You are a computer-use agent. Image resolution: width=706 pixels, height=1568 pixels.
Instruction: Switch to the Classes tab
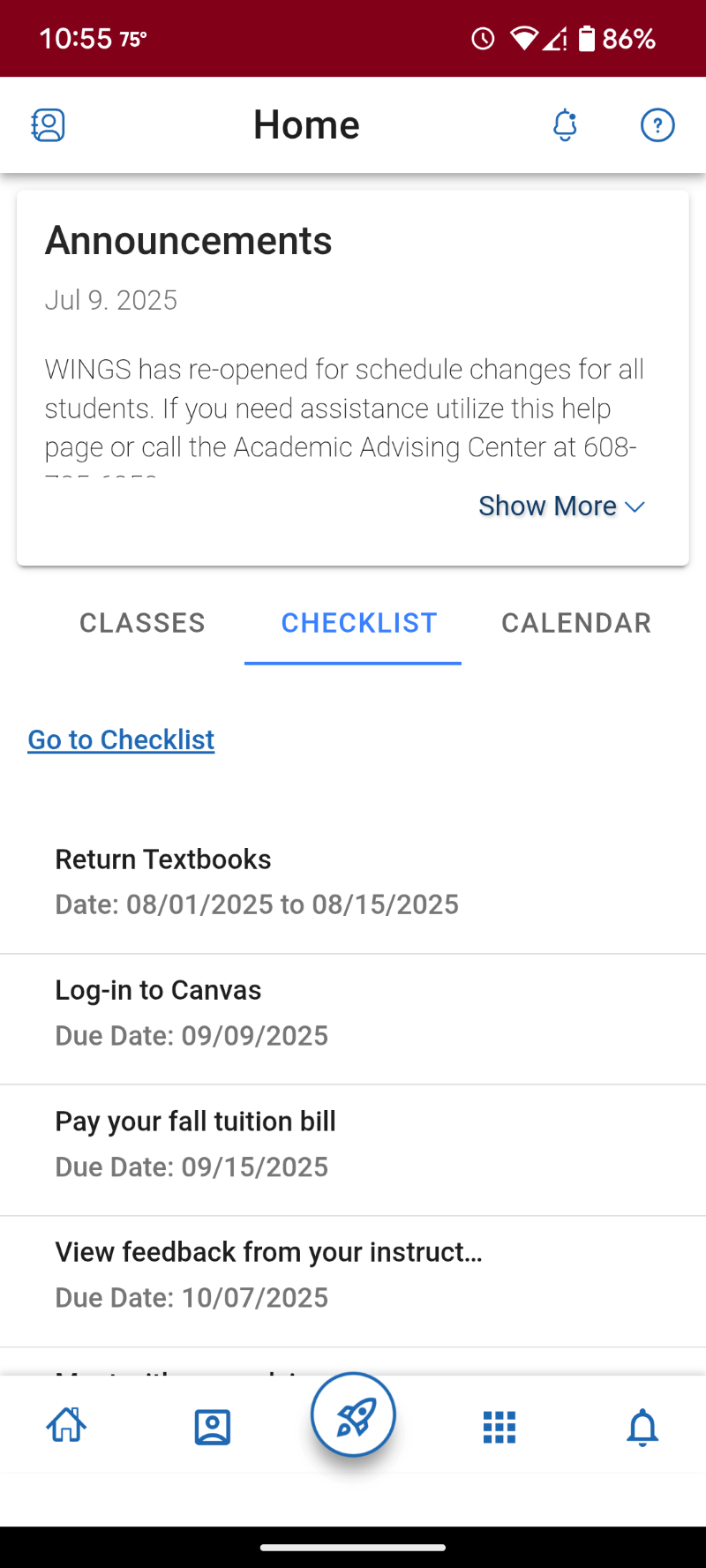point(142,623)
